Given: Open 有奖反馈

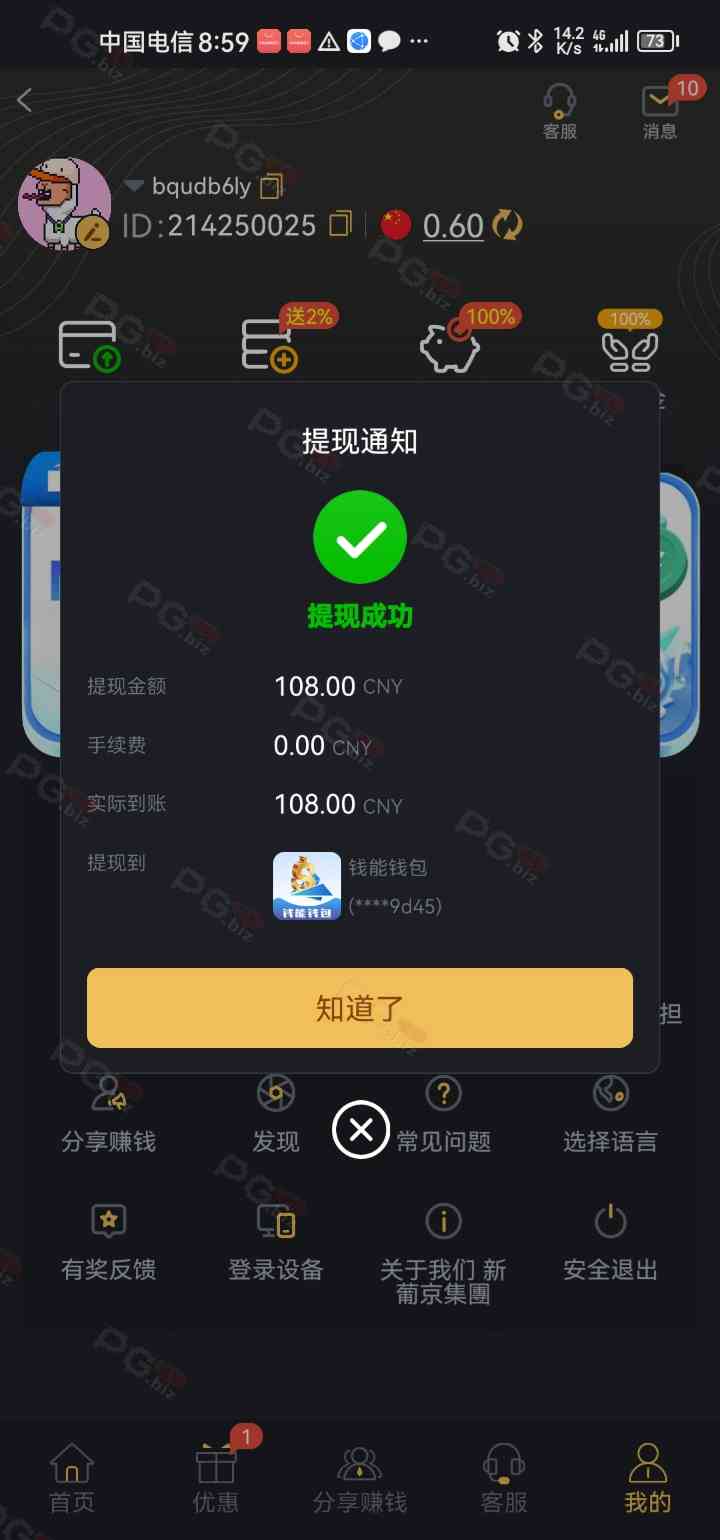Looking at the screenshot, I should pyautogui.click(x=108, y=1242).
